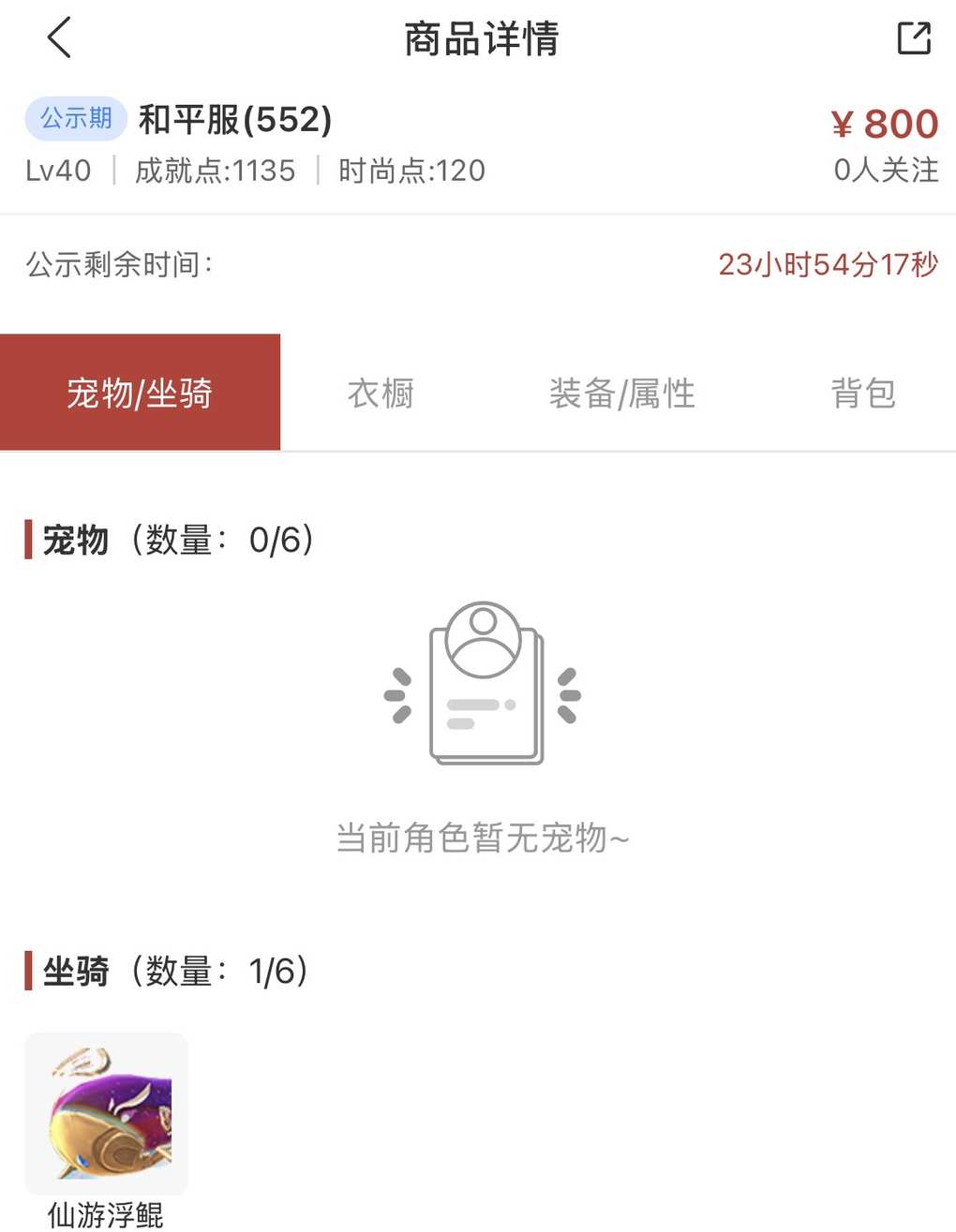
Task: Share this product listing
Action: point(914,38)
